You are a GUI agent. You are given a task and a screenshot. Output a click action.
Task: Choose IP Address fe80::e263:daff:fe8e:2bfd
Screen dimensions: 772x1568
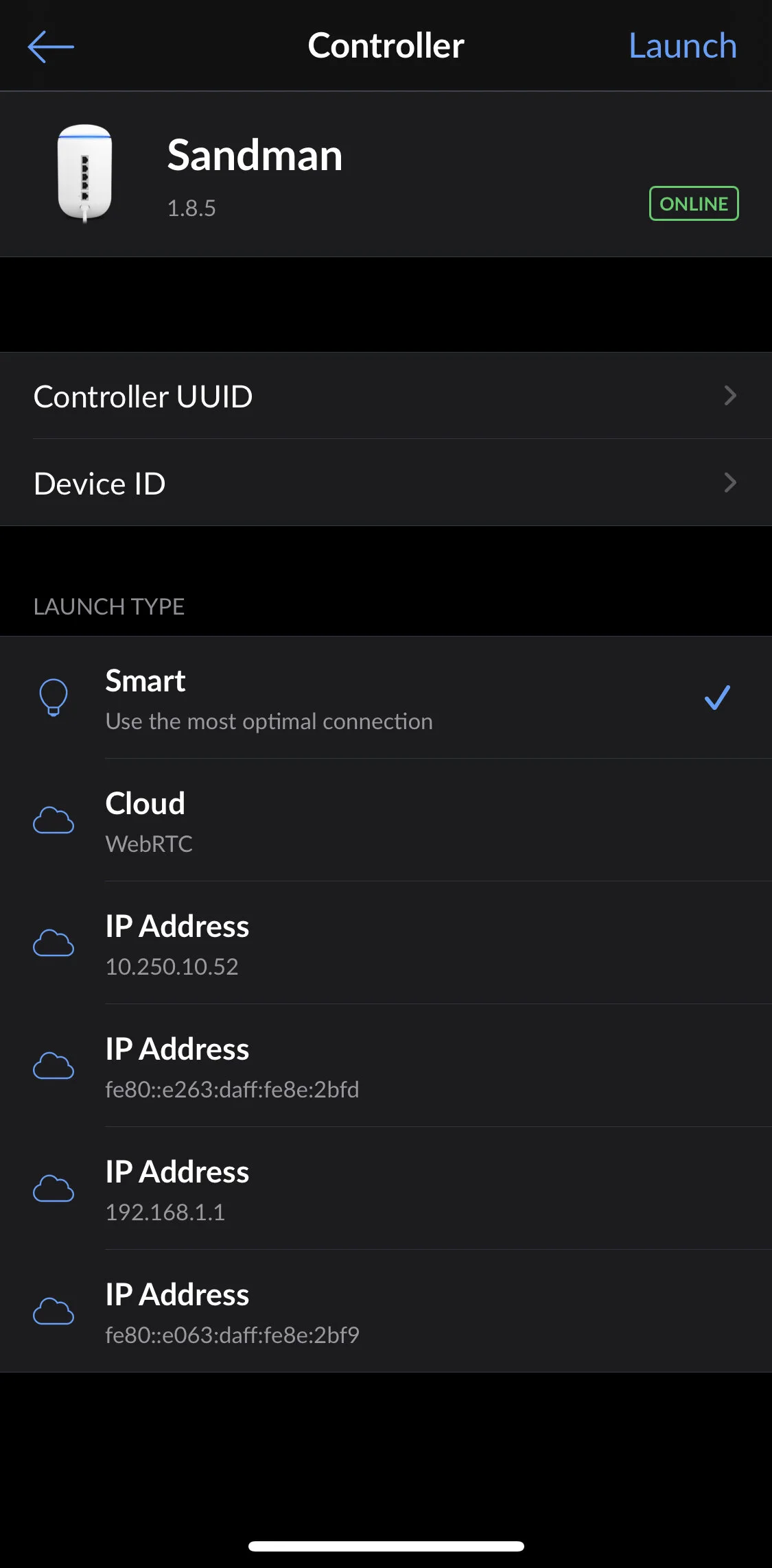pyautogui.click(x=386, y=1067)
